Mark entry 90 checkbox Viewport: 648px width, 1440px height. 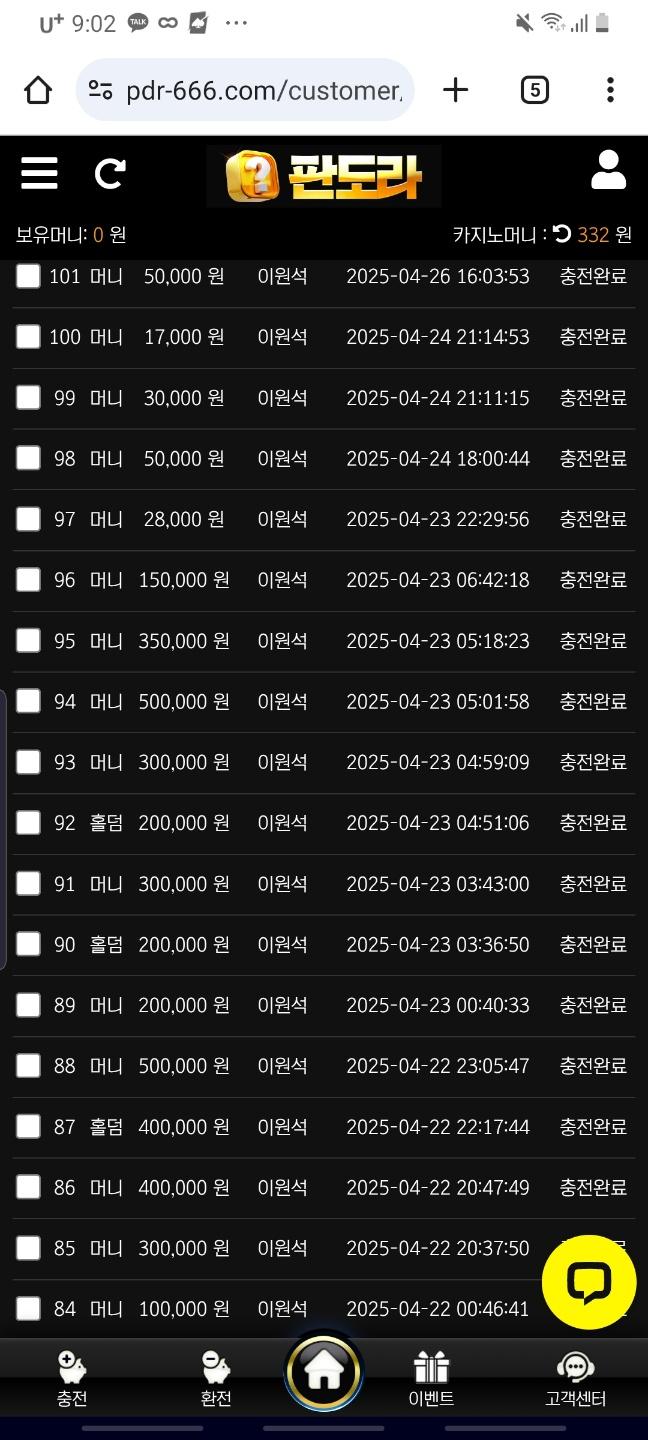click(28, 944)
